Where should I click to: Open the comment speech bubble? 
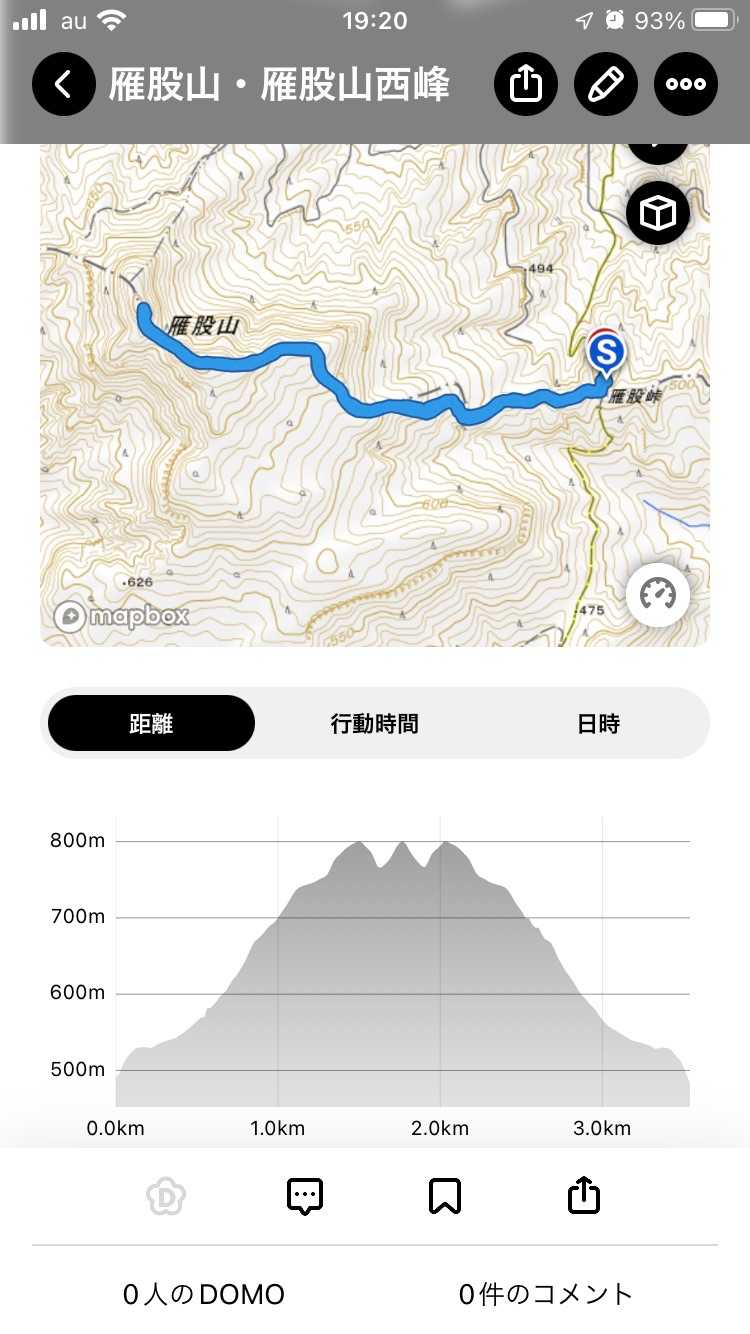coord(305,1196)
